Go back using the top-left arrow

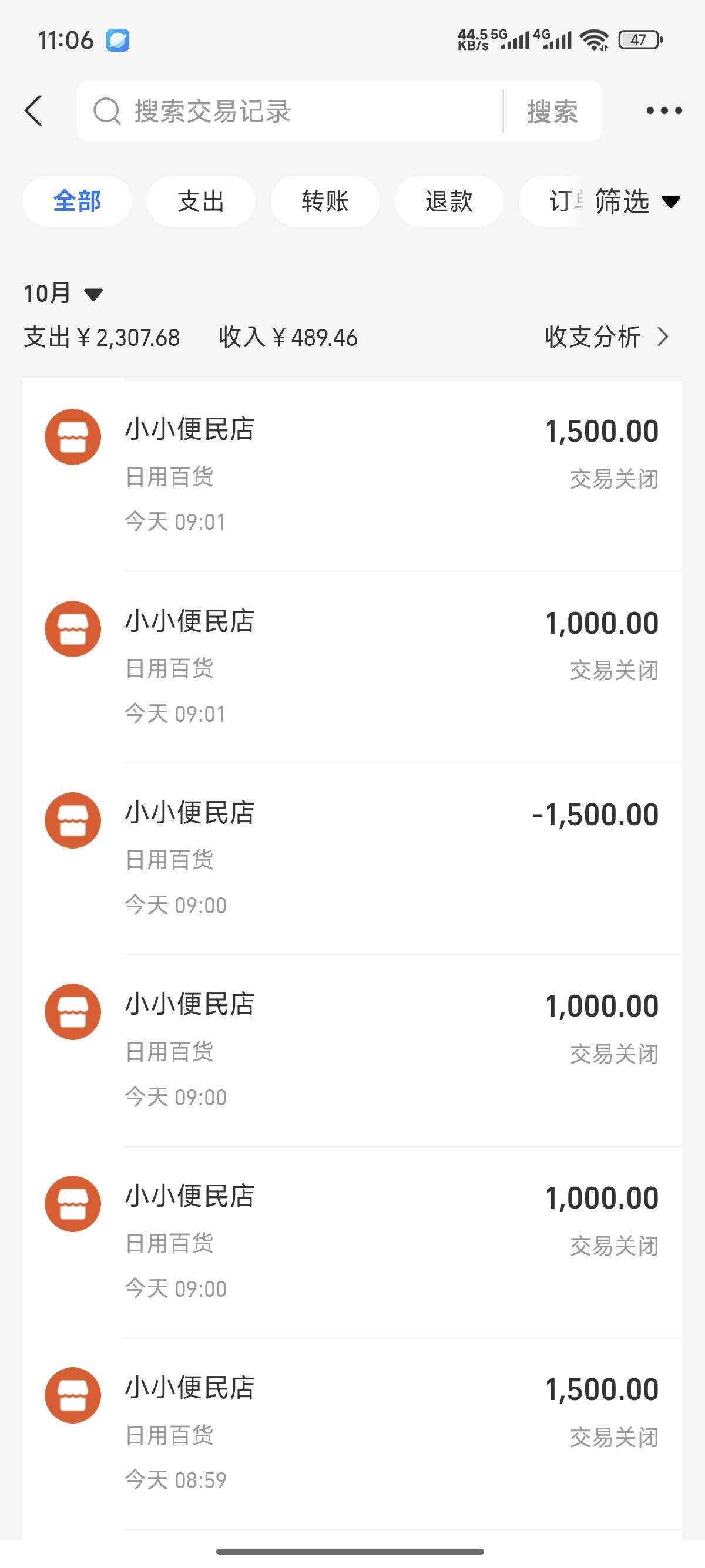pyautogui.click(x=34, y=111)
